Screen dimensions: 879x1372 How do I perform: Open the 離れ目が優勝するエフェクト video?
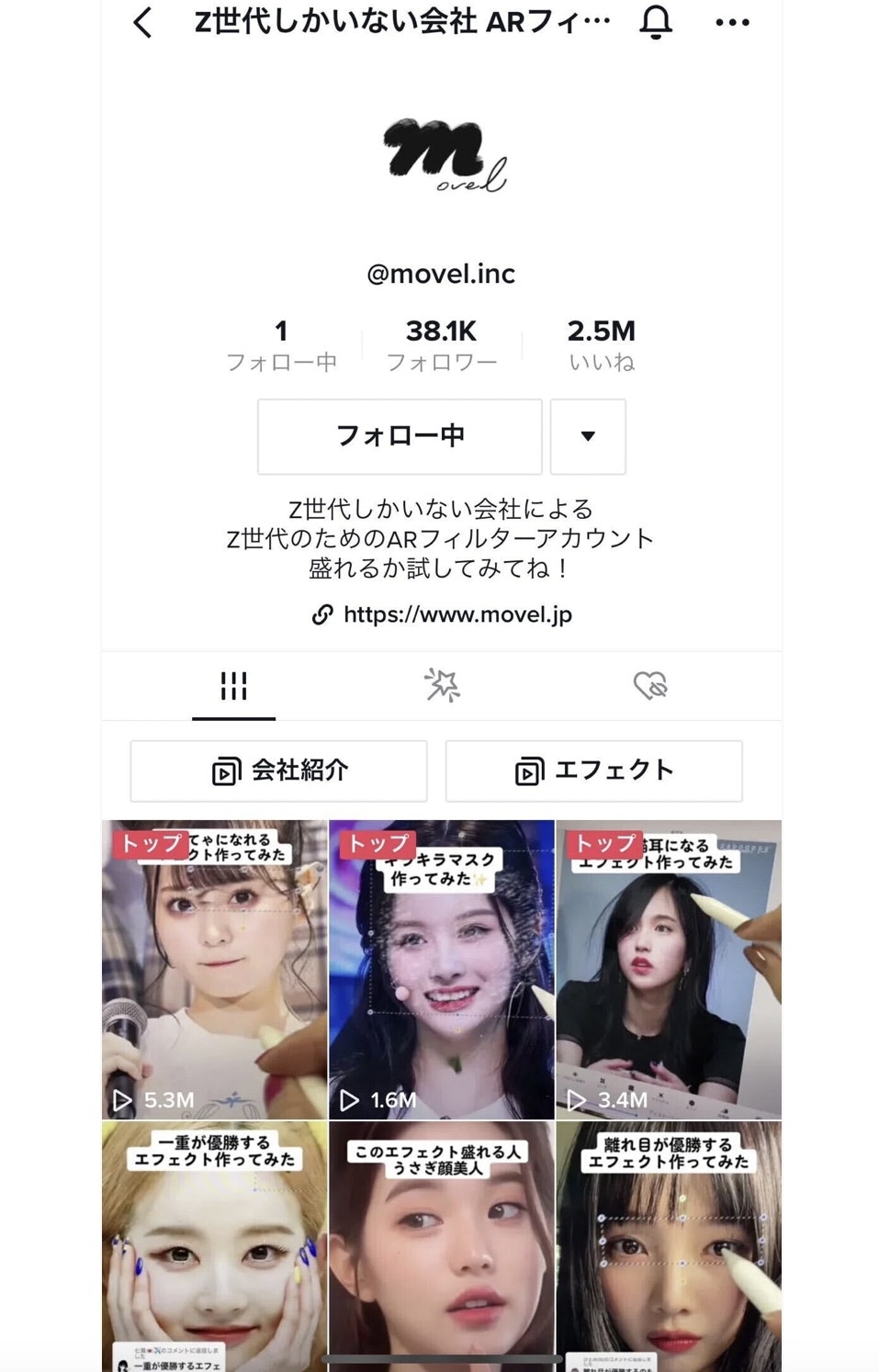669,1245
